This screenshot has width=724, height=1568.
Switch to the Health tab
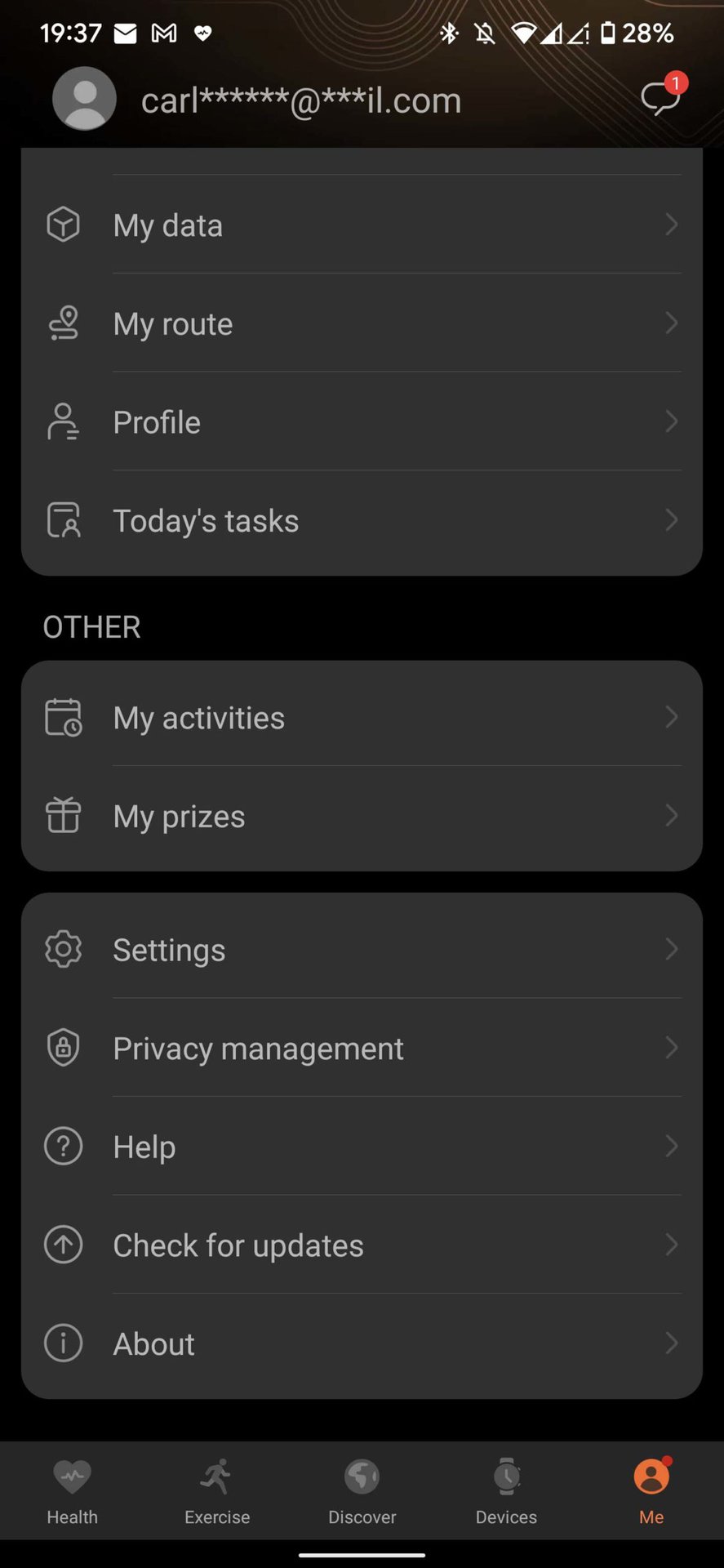pos(73,1491)
